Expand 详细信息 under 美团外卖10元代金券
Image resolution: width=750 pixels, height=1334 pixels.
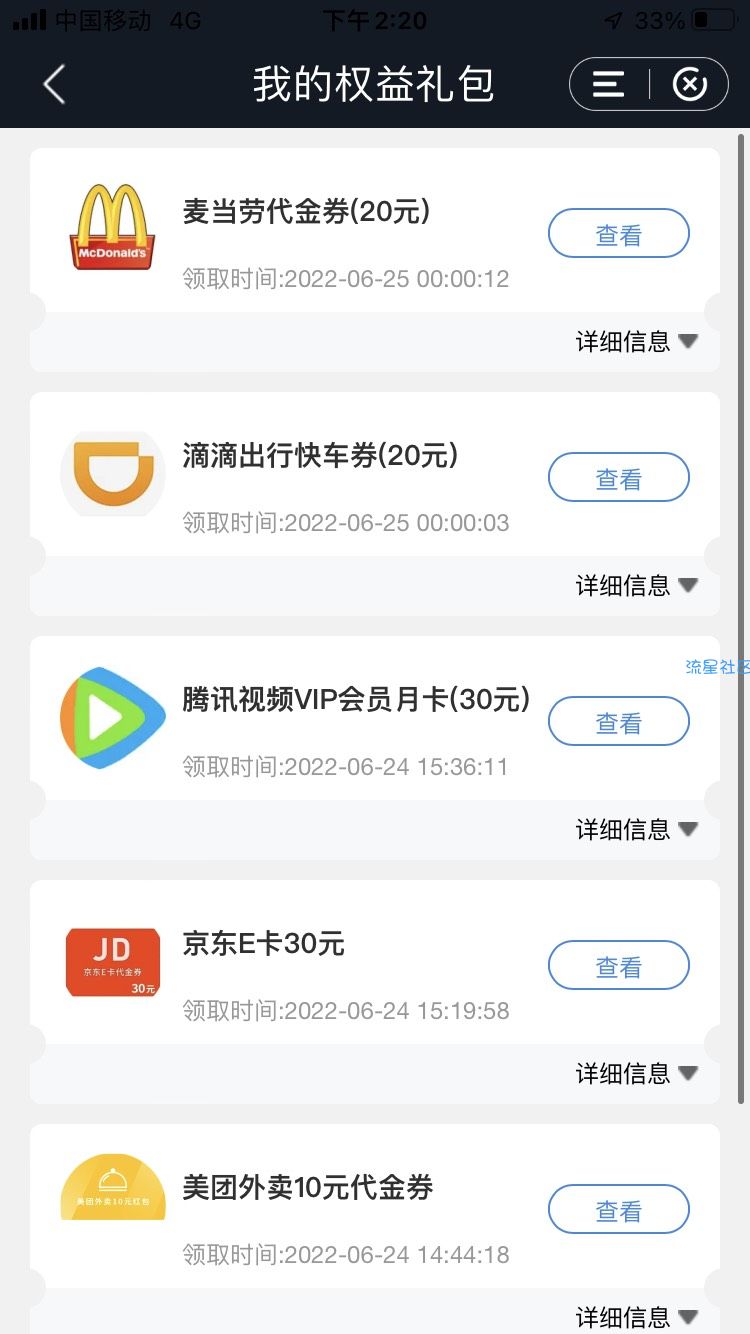click(637, 1317)
